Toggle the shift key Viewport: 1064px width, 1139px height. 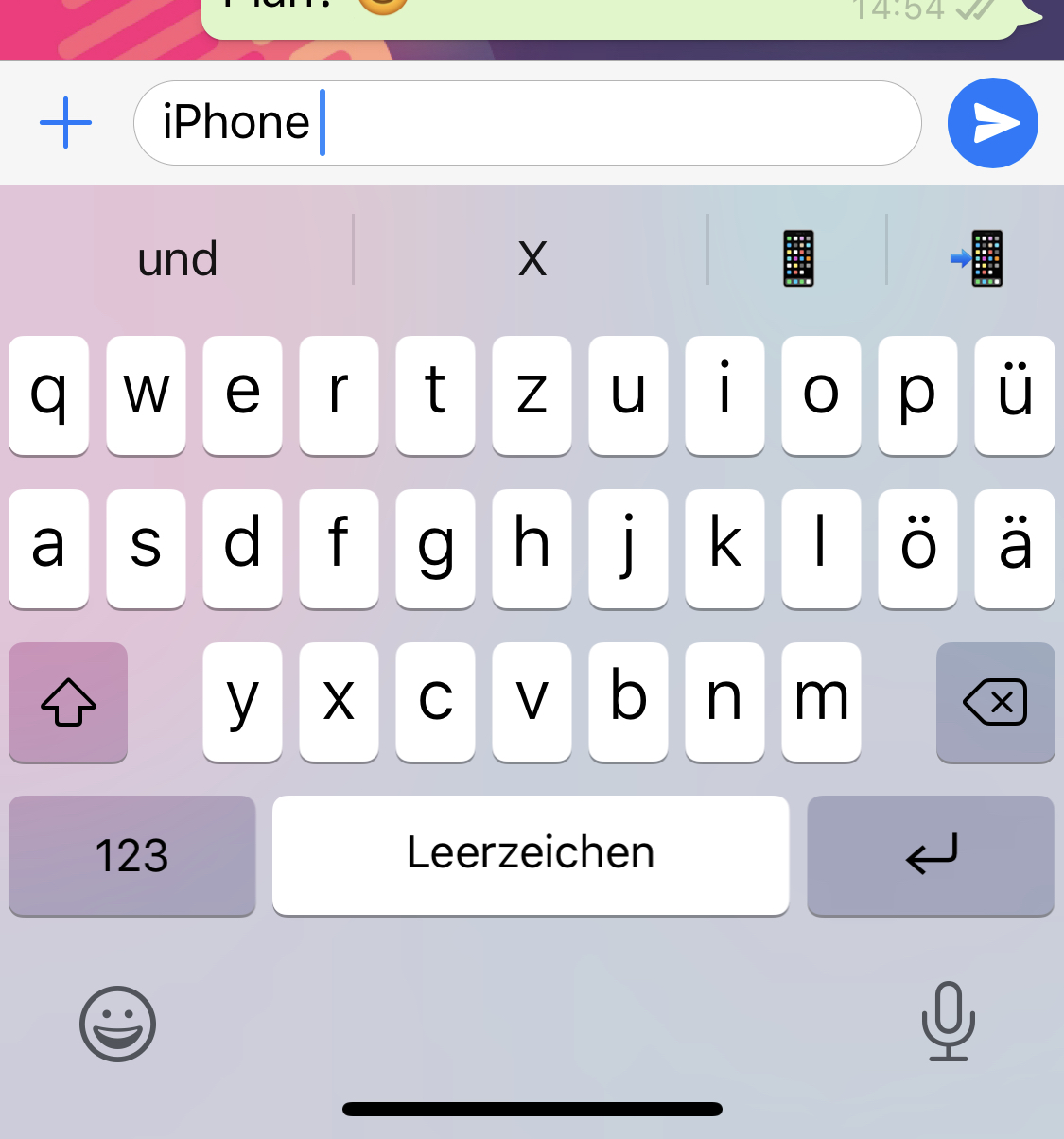coord(68,702)
